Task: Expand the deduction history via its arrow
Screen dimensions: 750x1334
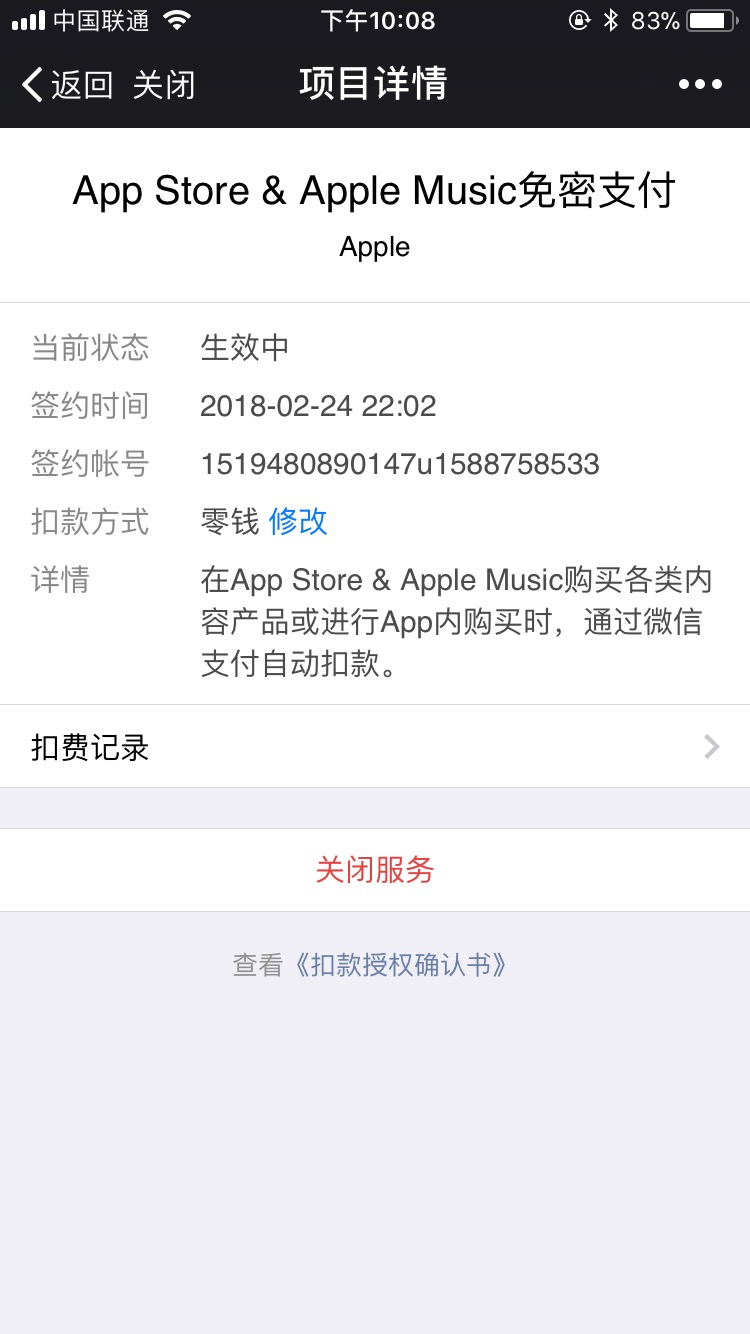Action: coord(710,746)
